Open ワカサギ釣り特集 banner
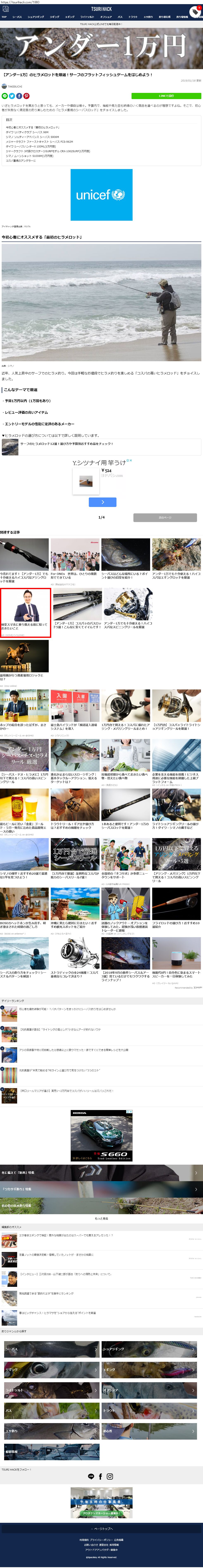Viewport: 203px width, 1568px height. (101, 1189)
